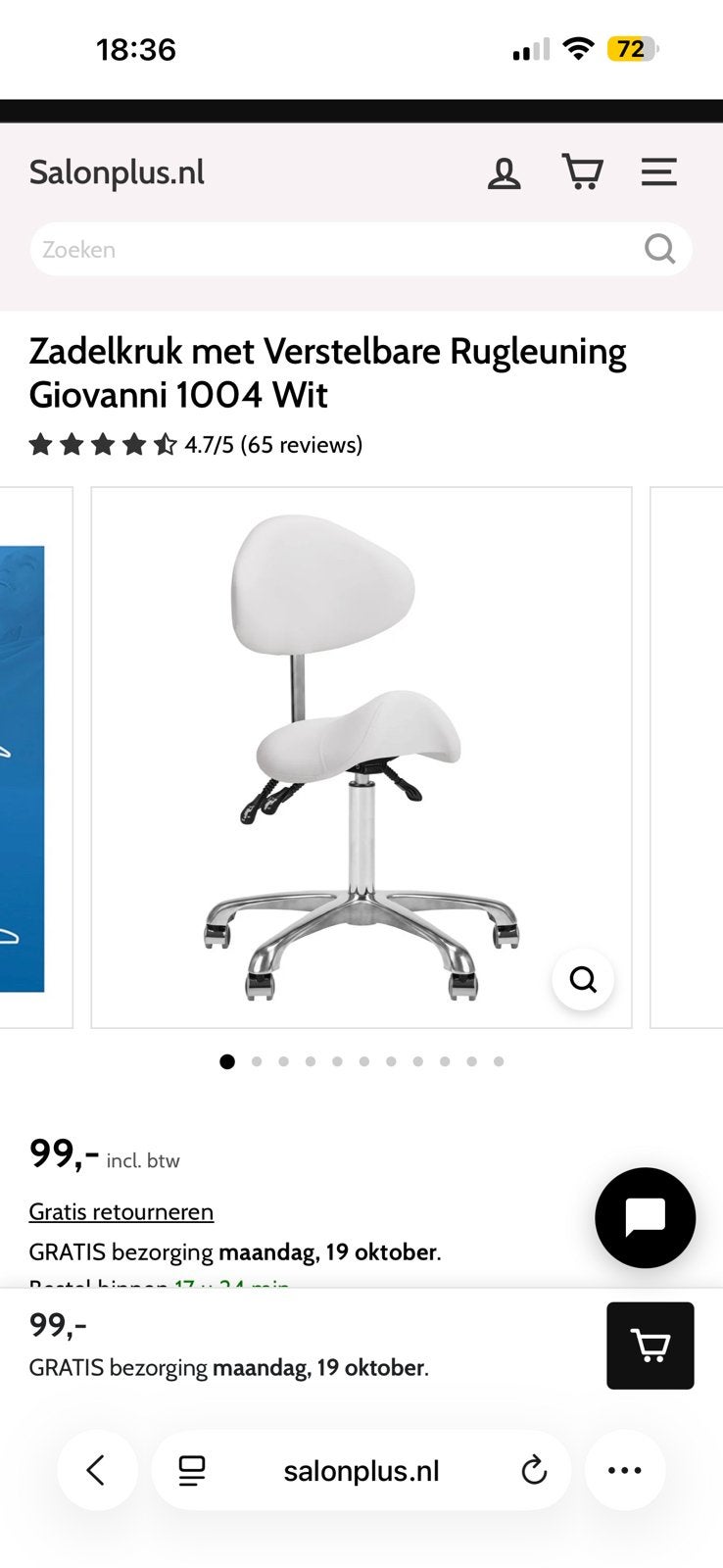This screenshot has width=723, height=1568.
Task: Add the stool to cart via black button
Action: click(x=651, y=1346)
